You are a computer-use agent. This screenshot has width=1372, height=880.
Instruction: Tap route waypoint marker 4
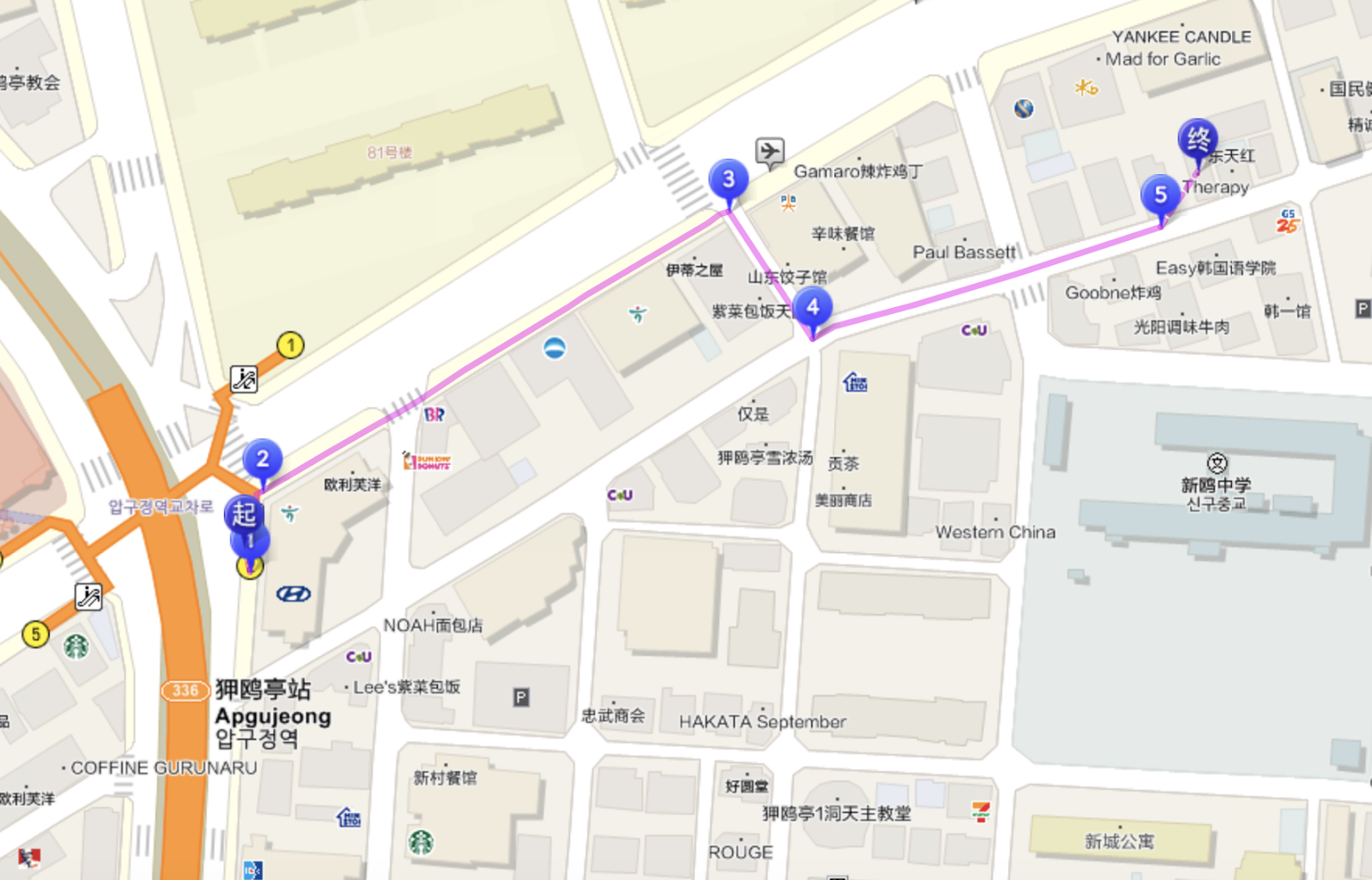coord(812,307)
